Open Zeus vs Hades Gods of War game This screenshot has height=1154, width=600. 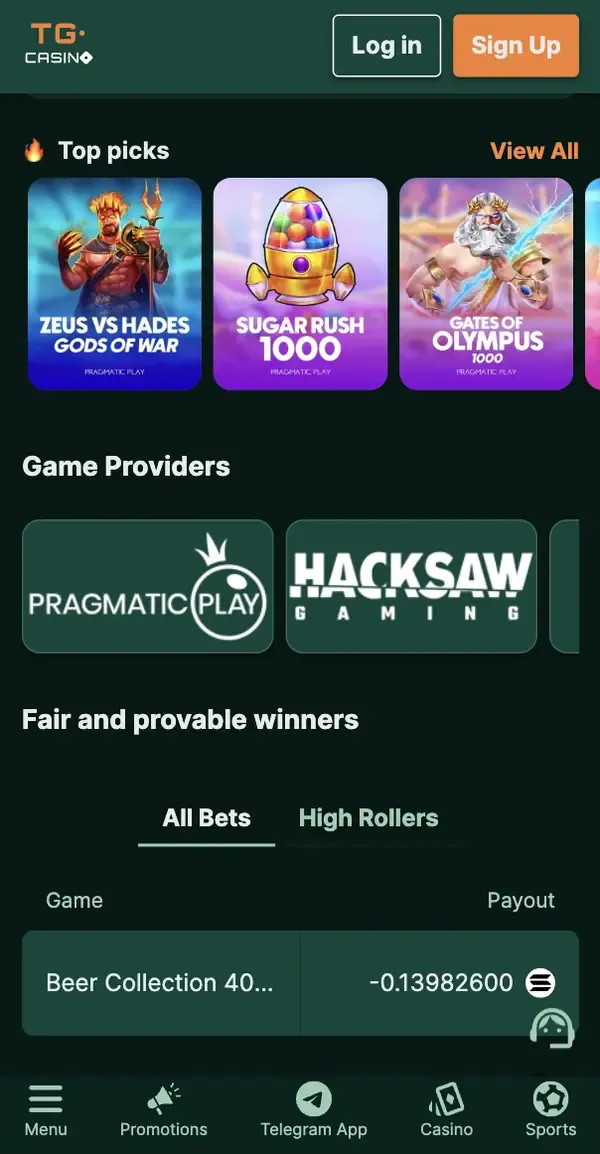pos(115,283)
